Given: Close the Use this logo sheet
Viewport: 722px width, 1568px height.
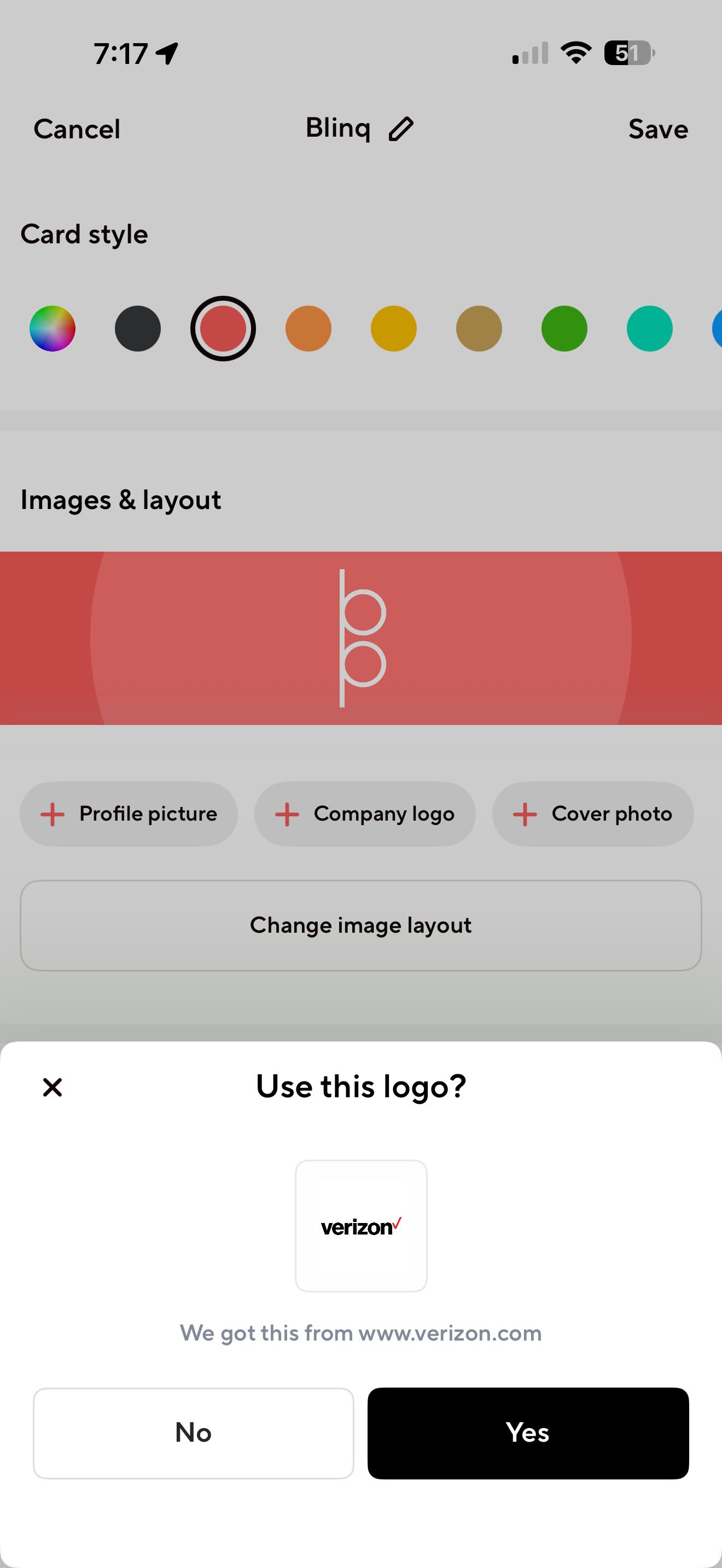Looking at the screenshot, I should 53,1086.
